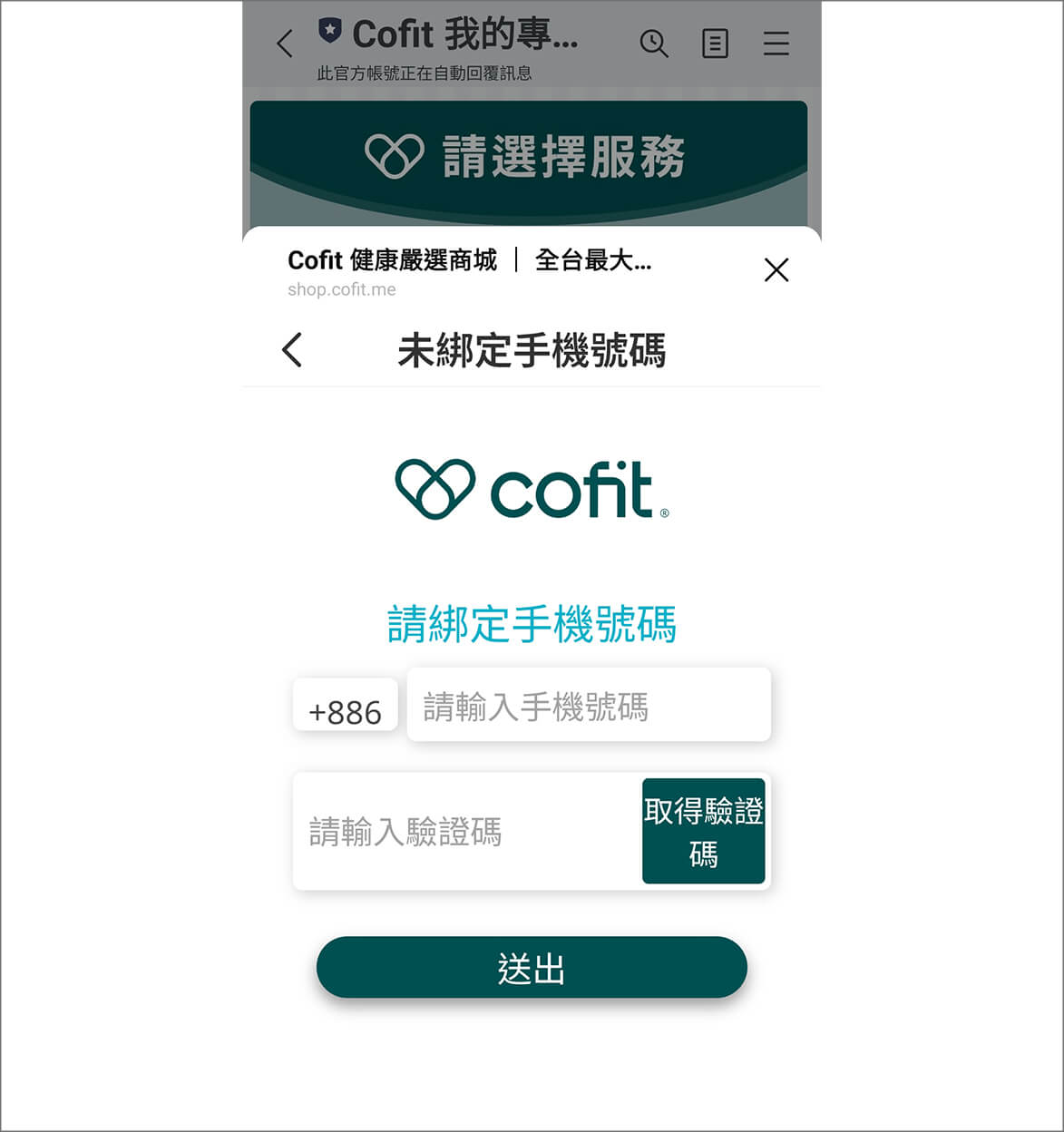Open the chat hamburger menu
This screenshot has width=1064, height=1132.
(x=776, y=44)
